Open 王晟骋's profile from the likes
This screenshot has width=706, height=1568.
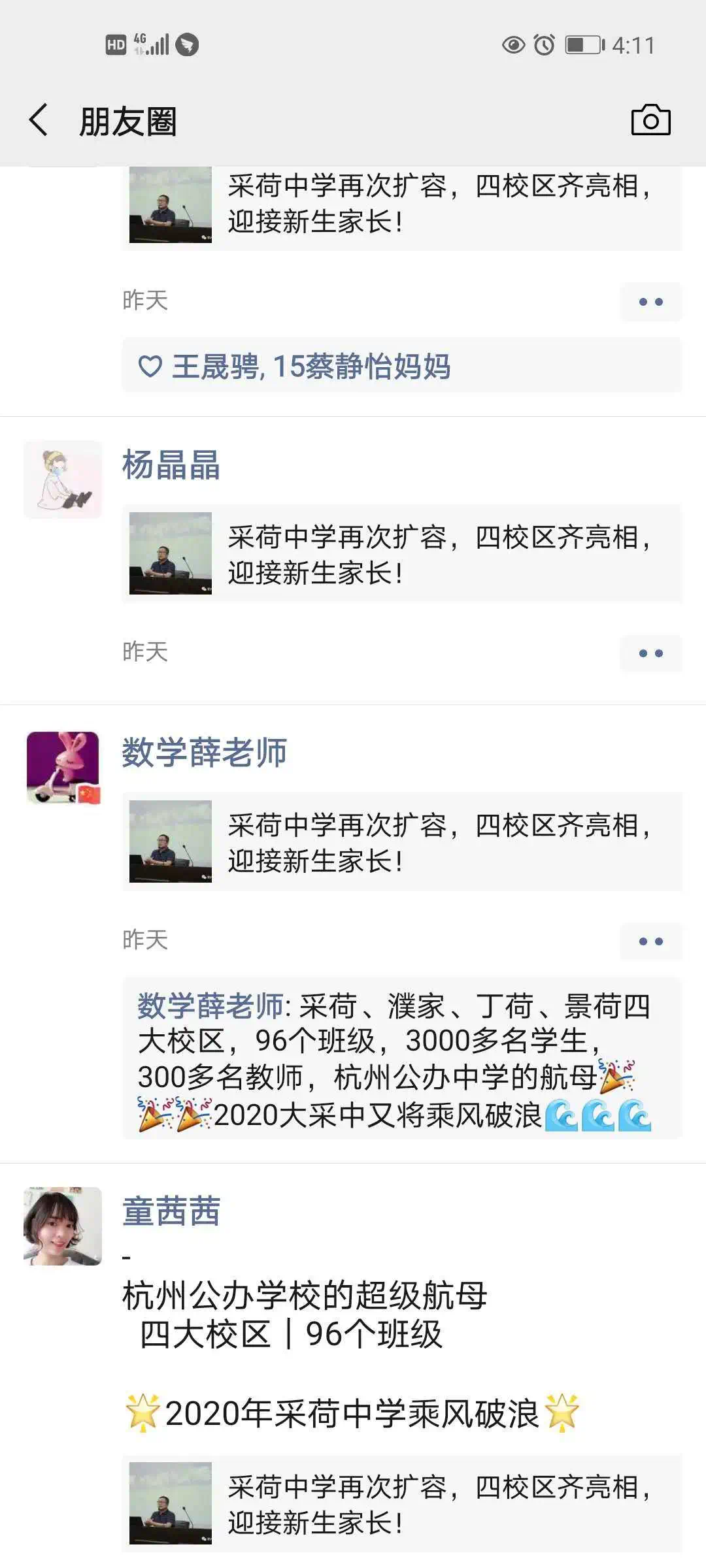pyautogui.click(x=214, y=367)
